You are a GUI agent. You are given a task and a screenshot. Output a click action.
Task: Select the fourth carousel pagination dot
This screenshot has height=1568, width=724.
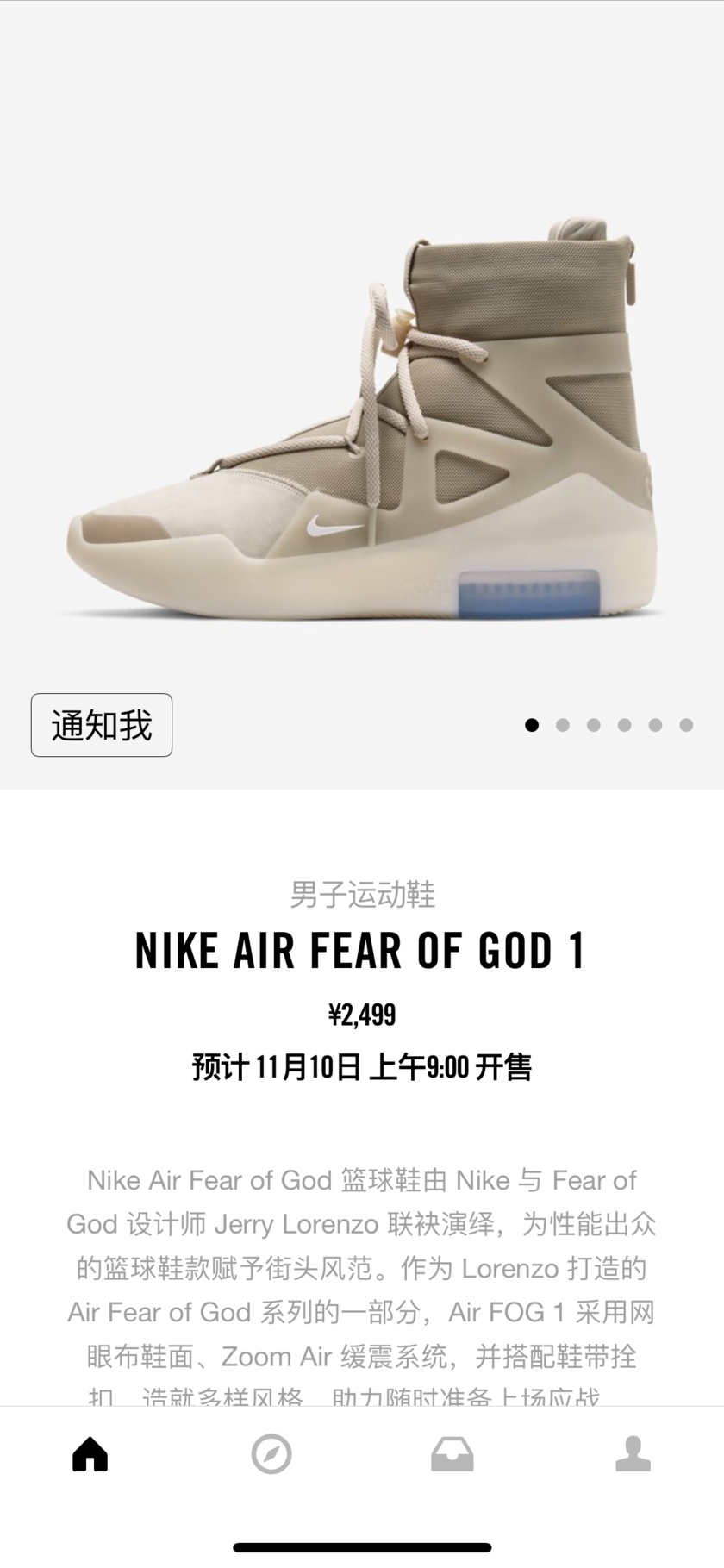(x=623, y=725)
